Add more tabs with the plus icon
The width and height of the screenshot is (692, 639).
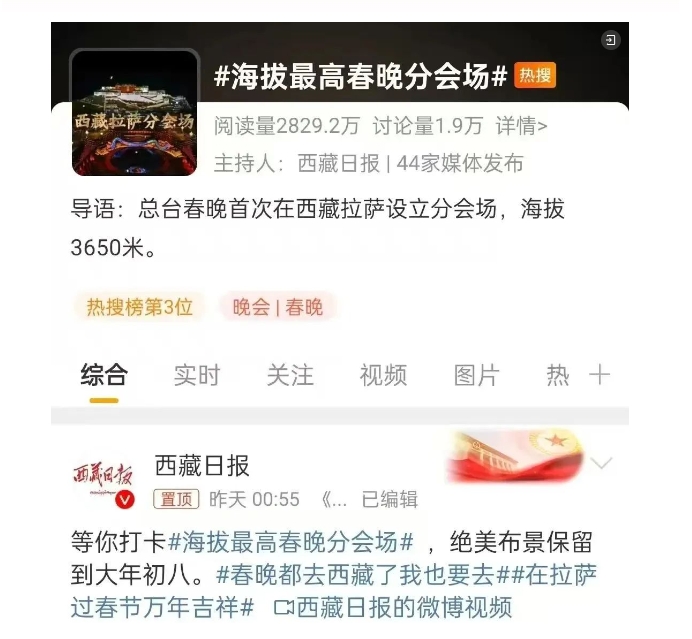[599, 375]
